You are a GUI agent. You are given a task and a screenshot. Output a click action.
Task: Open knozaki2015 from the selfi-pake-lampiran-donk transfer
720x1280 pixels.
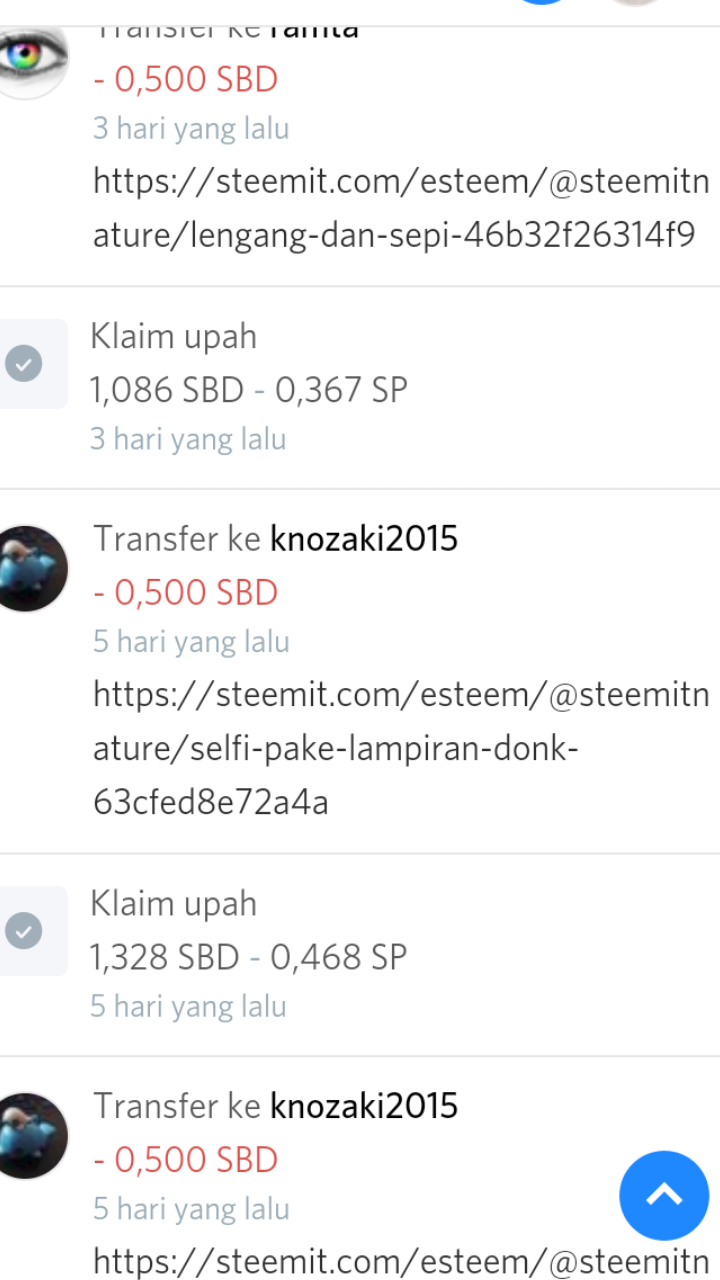pos(364,539)
